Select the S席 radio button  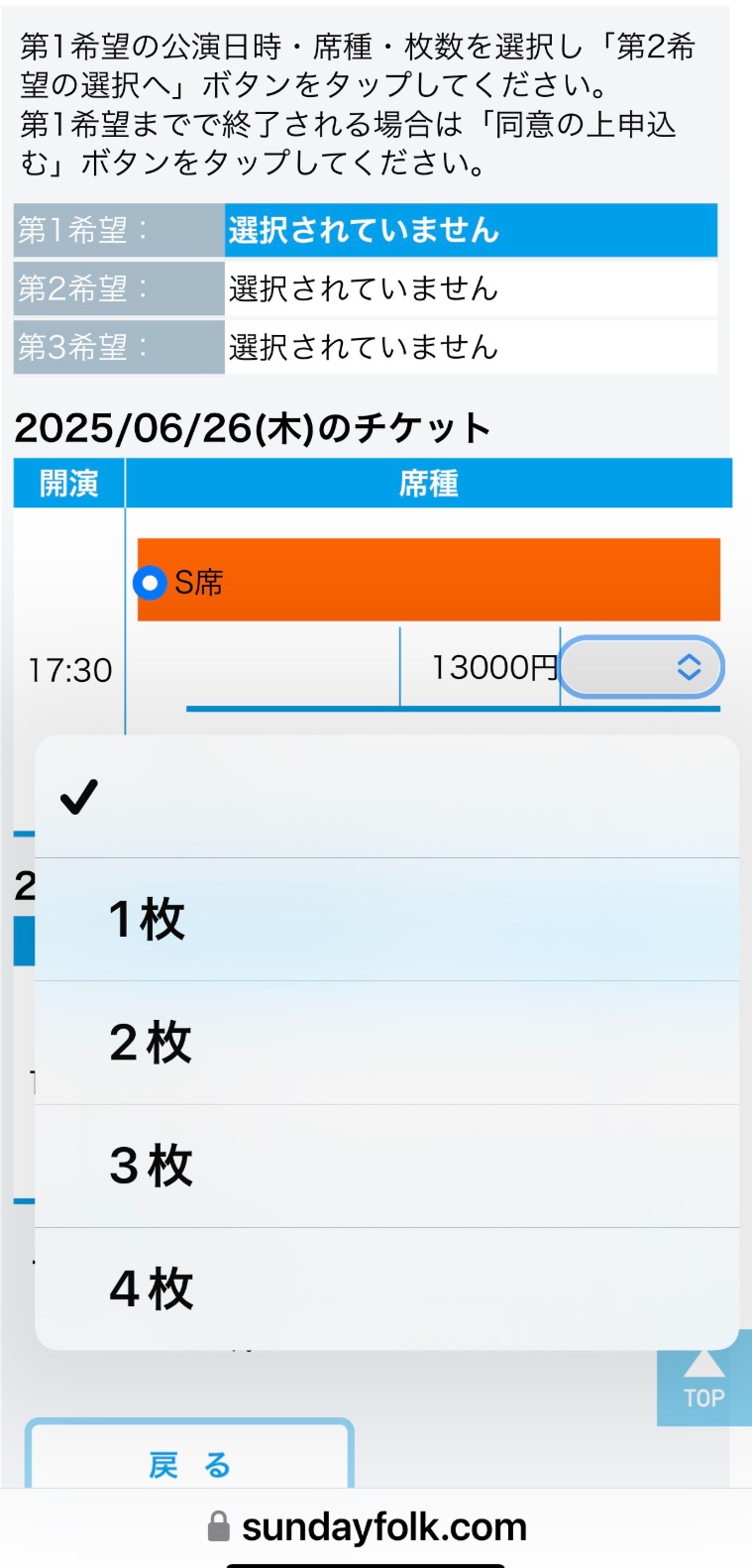point(150,582)
